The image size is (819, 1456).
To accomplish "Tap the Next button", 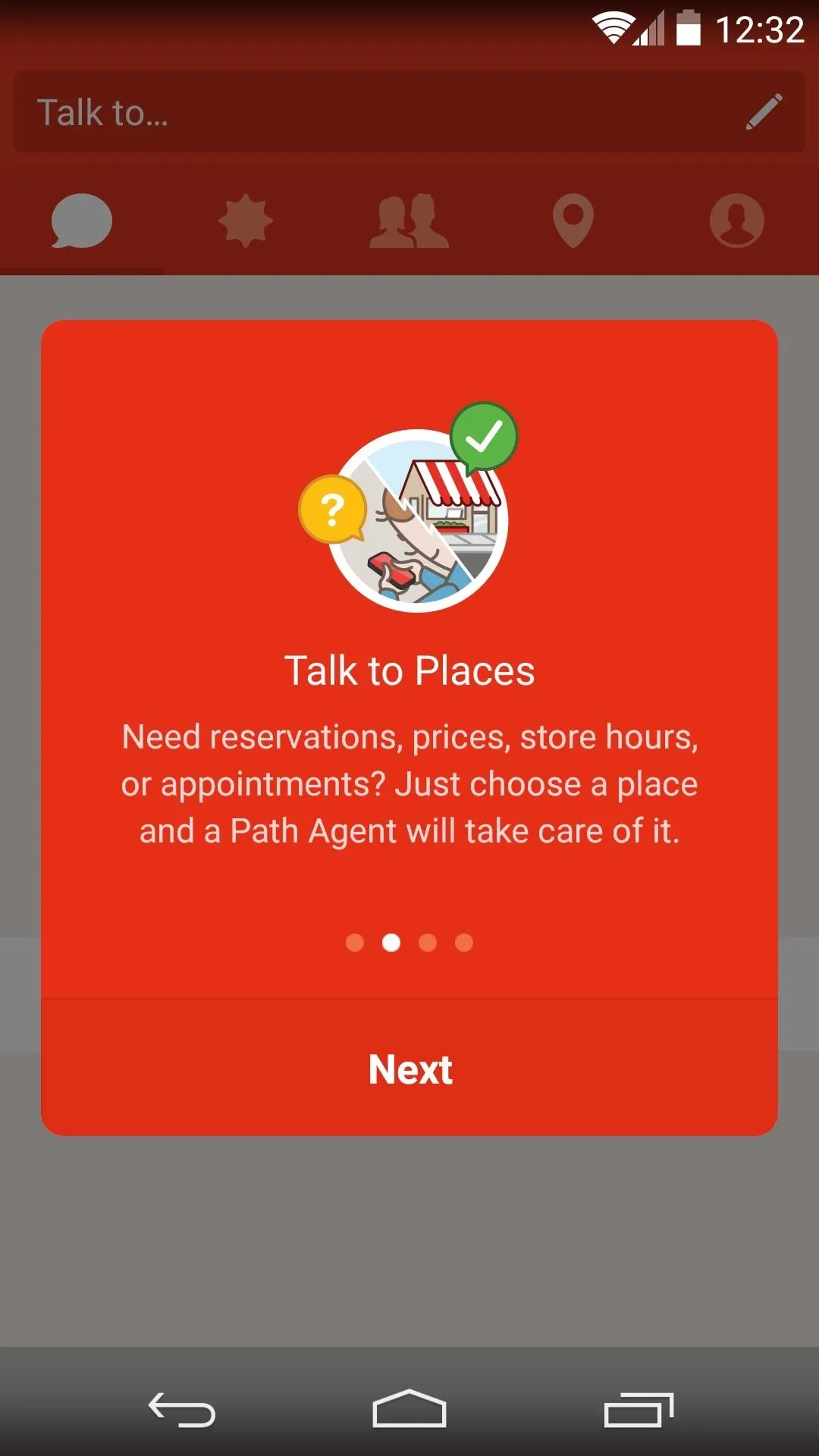I will coord(409,1068).
